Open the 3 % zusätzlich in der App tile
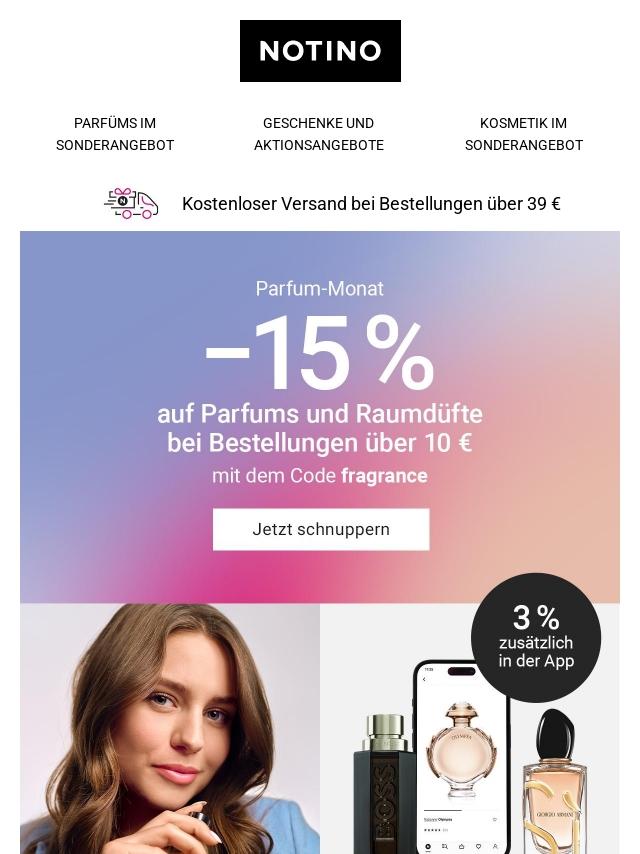Screen dimensions: 640x854 tap(470, 728)
